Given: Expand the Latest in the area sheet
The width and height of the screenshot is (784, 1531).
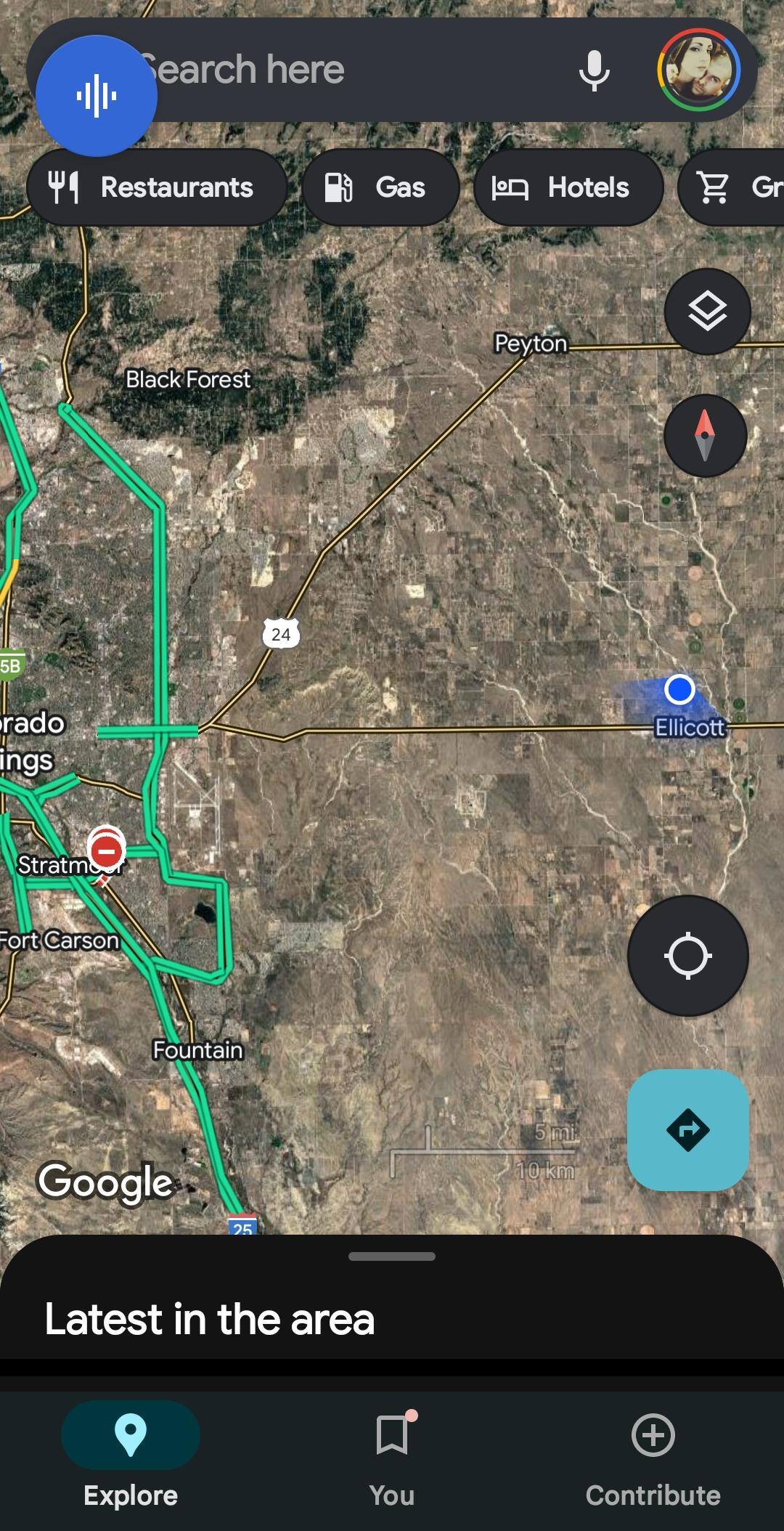Looking at the screenshot, I should pyautogui.click(x=392, y=1300).
